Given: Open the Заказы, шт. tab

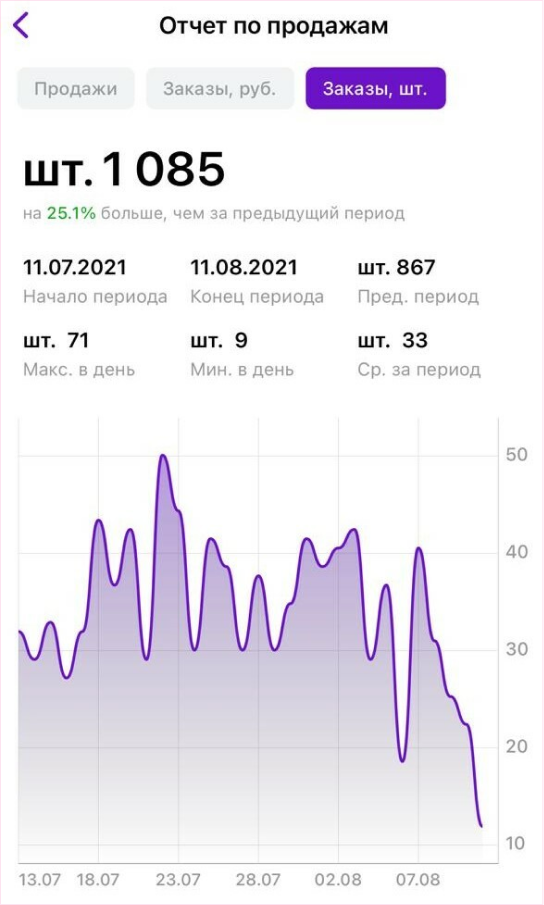Looking at the screenshot, I should point(376,89).
